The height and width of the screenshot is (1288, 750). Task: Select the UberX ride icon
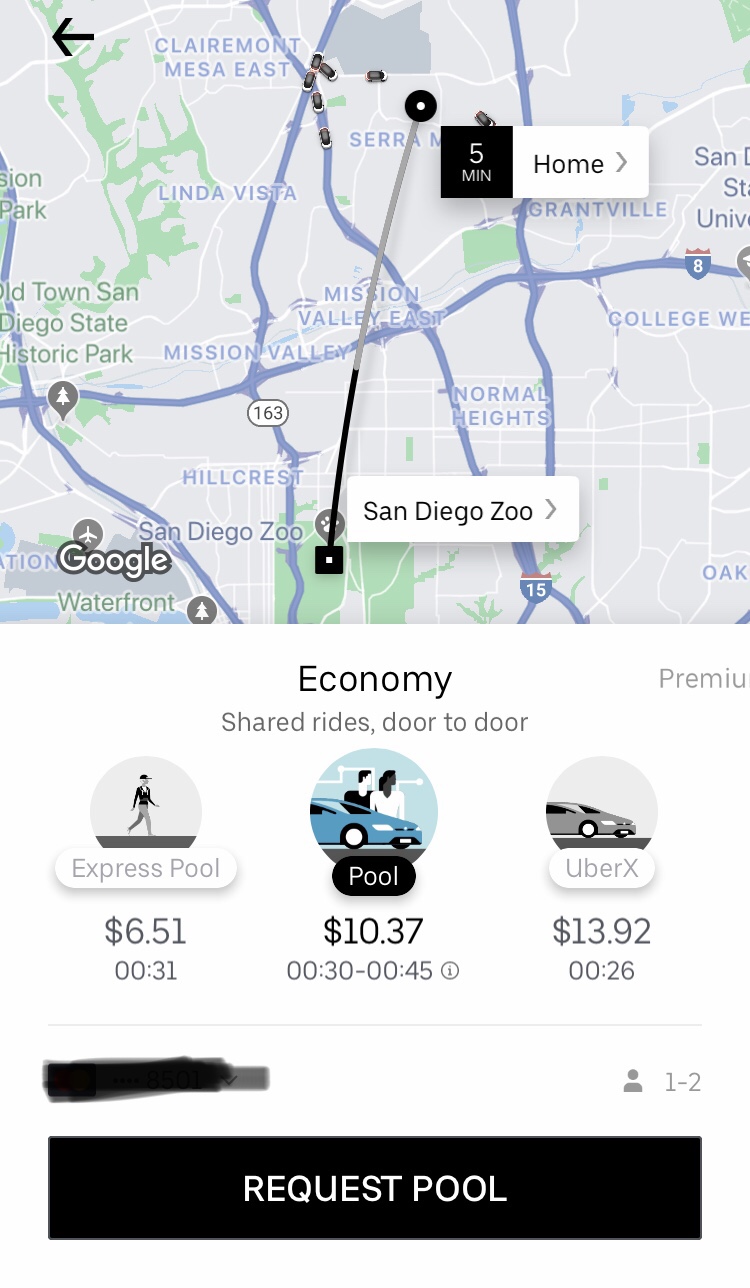pos(601,805)
